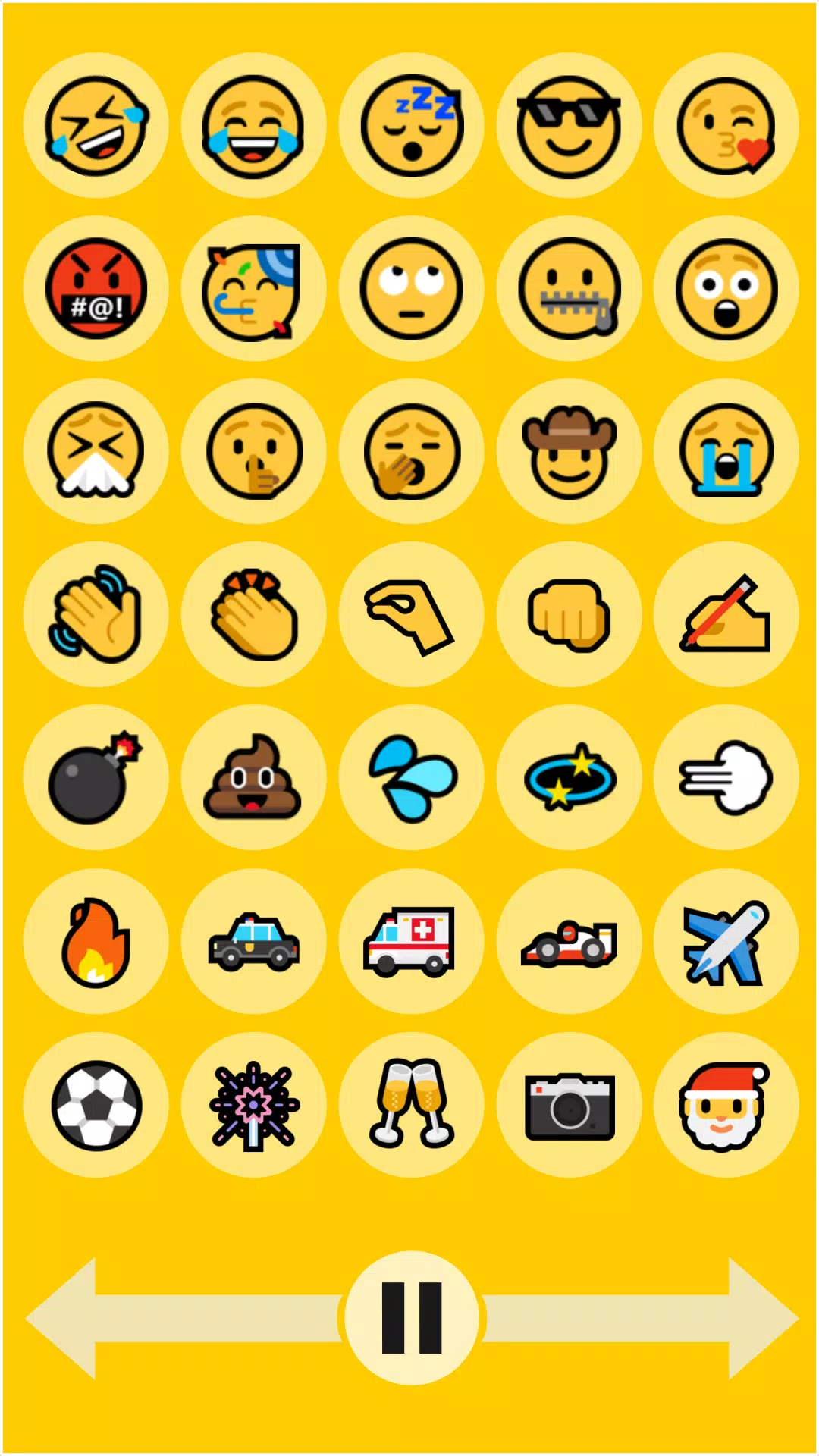Select the fist bump emoji

[569, 615]
